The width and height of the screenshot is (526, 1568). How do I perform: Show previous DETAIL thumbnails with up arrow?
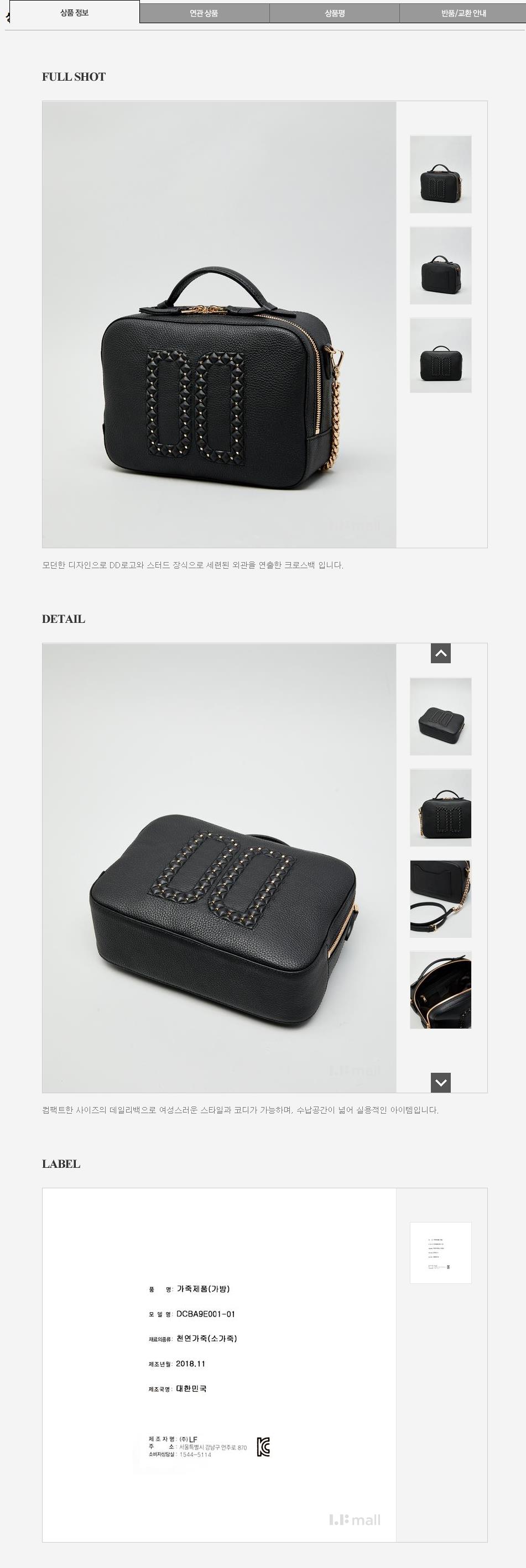[440, 653]
